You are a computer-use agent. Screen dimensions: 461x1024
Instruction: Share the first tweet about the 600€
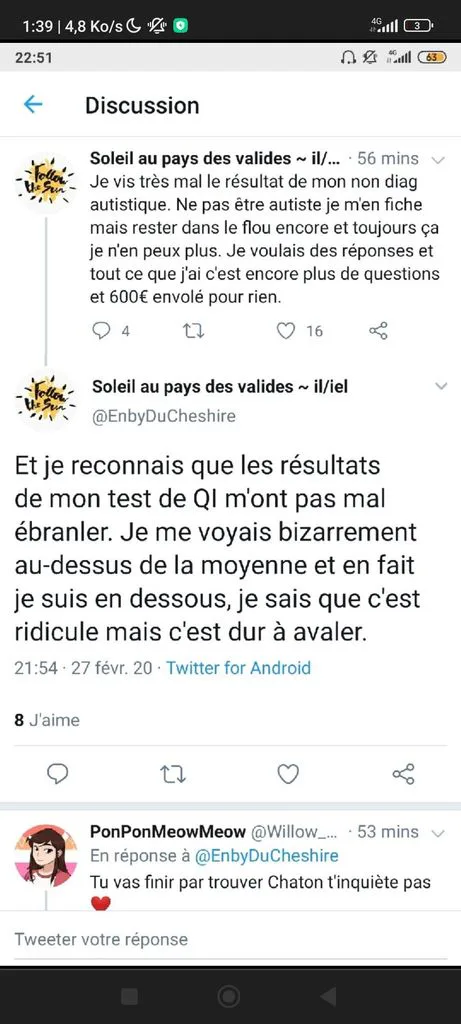pyautogui.click(x=379, y=331)
